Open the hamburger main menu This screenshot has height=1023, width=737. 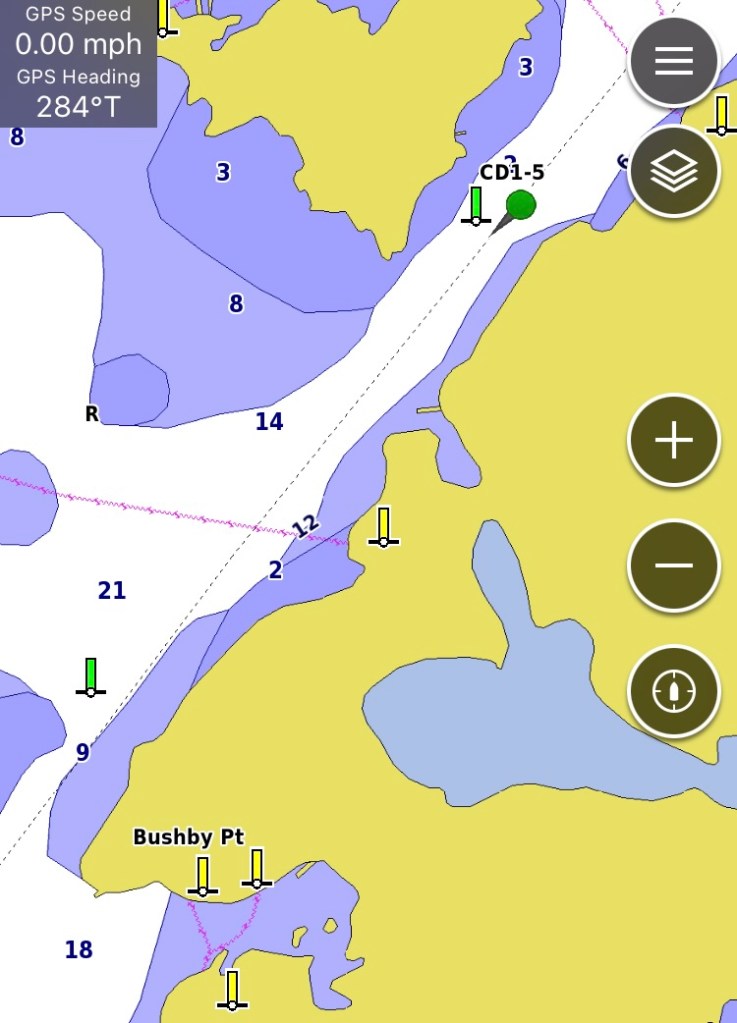click(674, 62)
